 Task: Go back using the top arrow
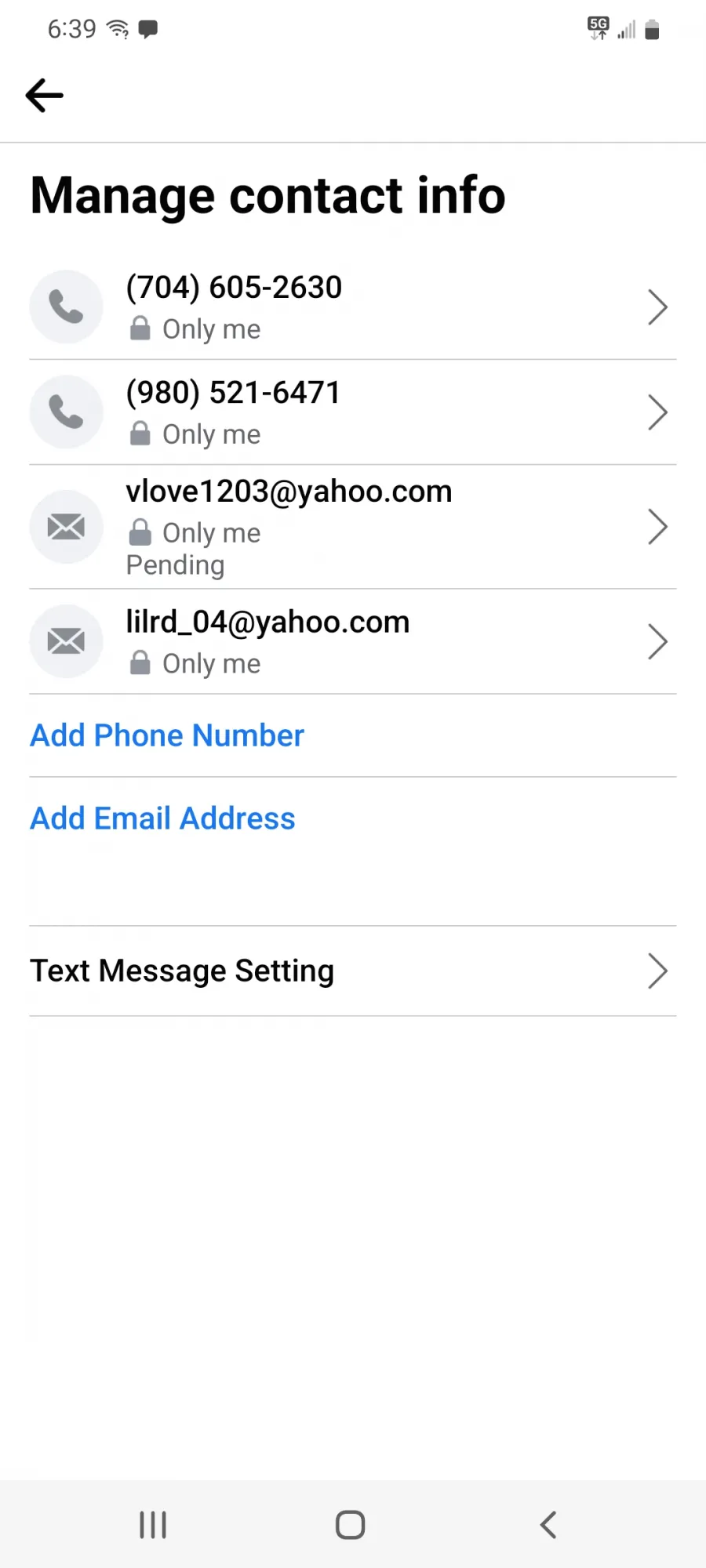coord(45,96)
